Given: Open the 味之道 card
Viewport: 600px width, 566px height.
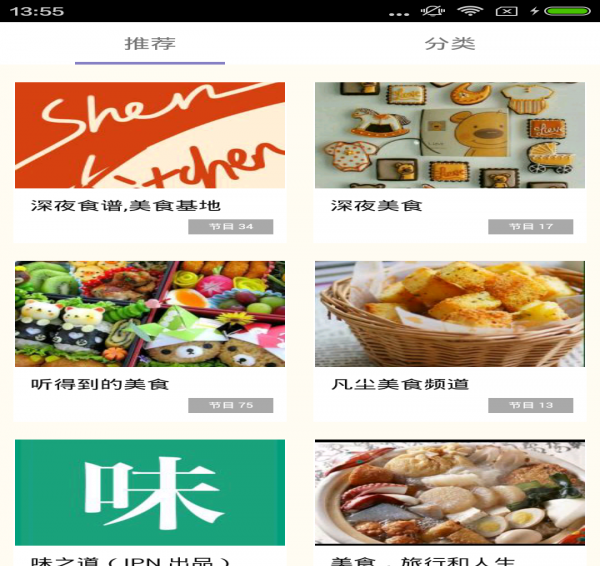Looking at the screenshot, I should point(150,500).
